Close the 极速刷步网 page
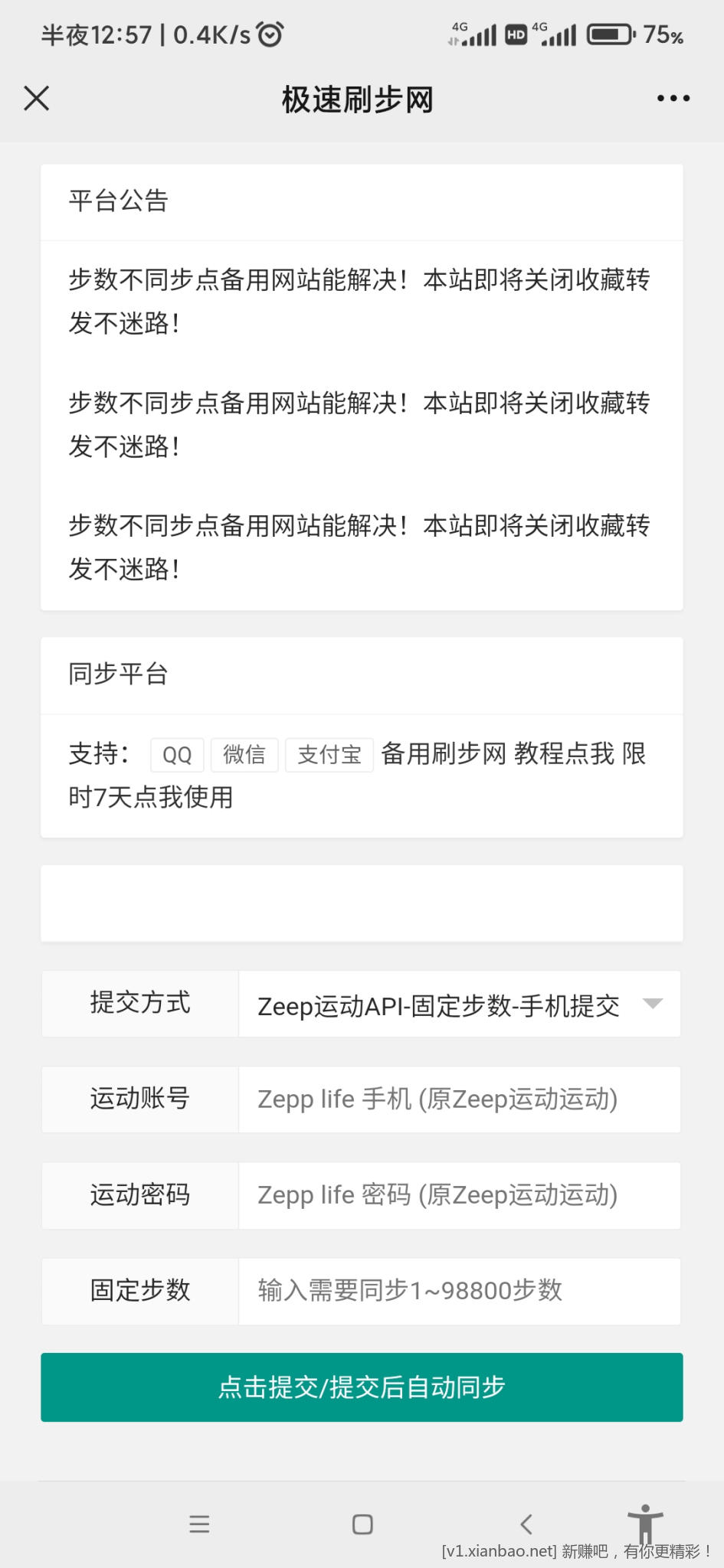This screenshot has width=724, height=1568. 36,98
